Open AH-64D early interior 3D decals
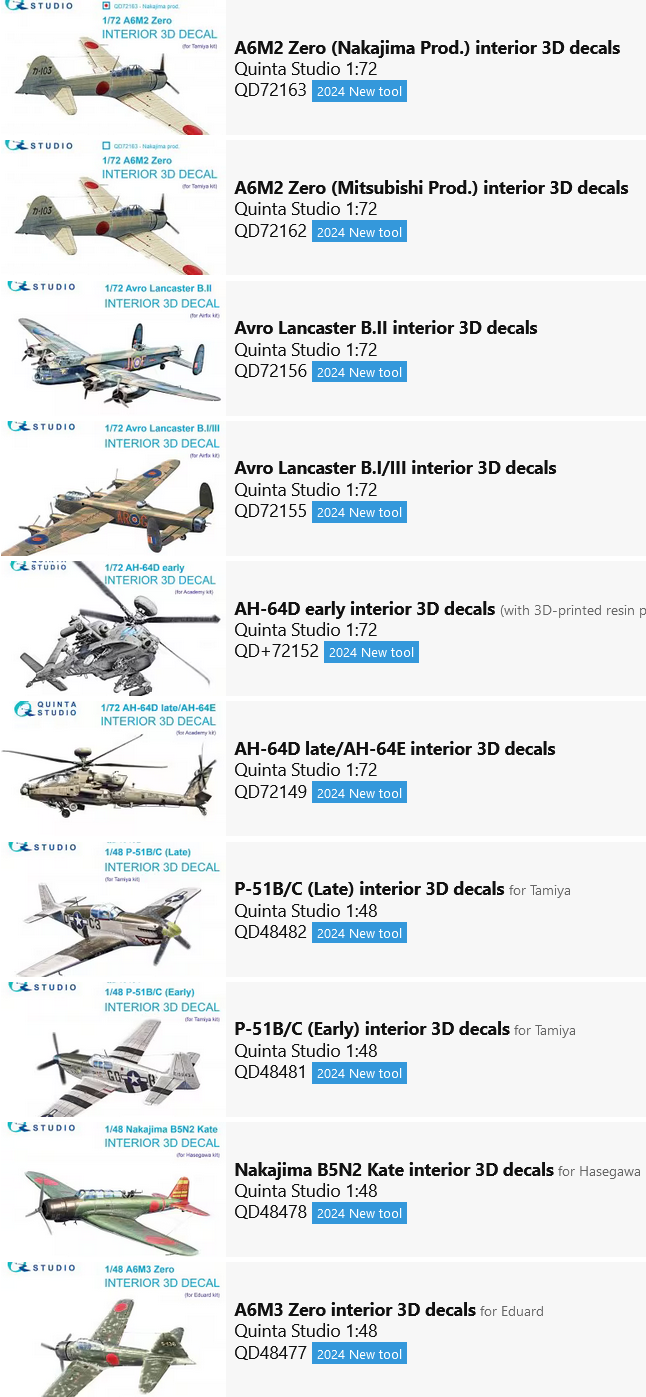 [x=365, y=609]
